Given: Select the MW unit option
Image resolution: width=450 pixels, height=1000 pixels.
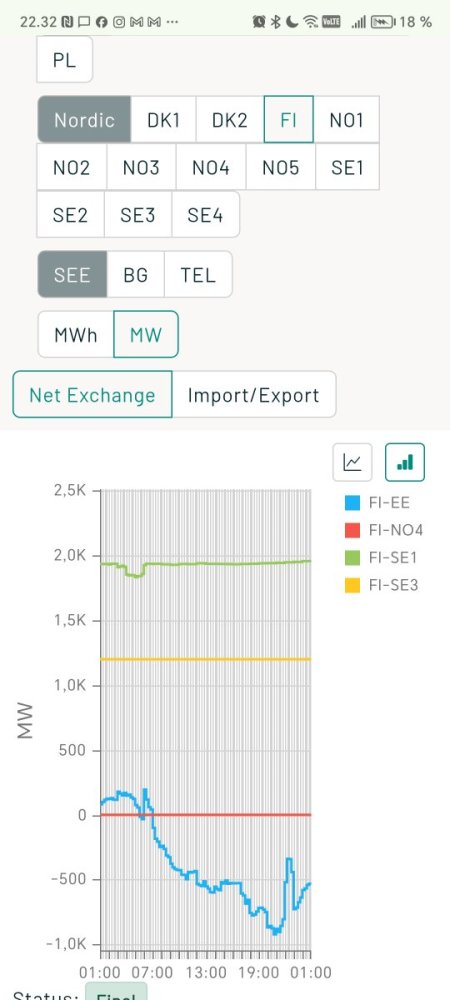Looking at the screenshot, I should pos(146,335).
